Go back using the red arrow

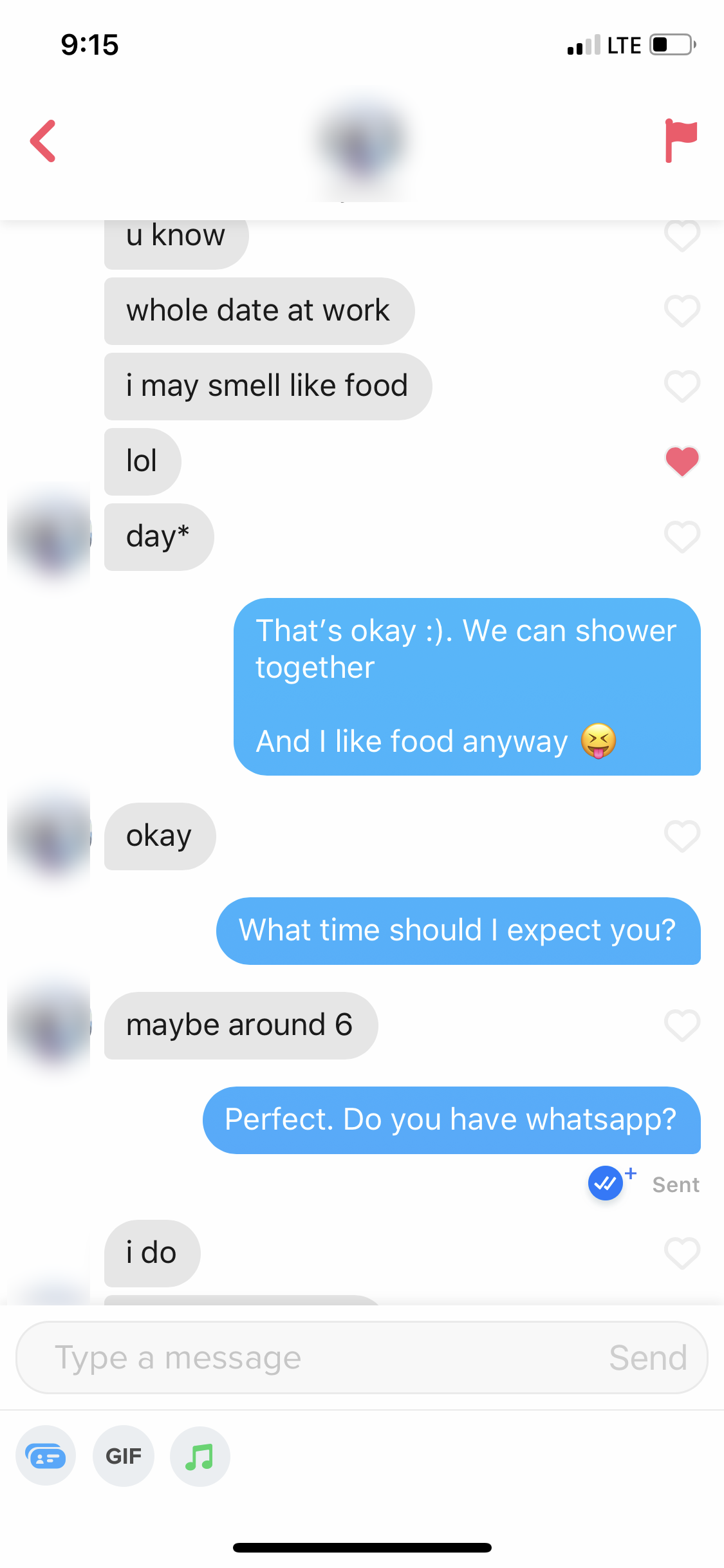43,141
